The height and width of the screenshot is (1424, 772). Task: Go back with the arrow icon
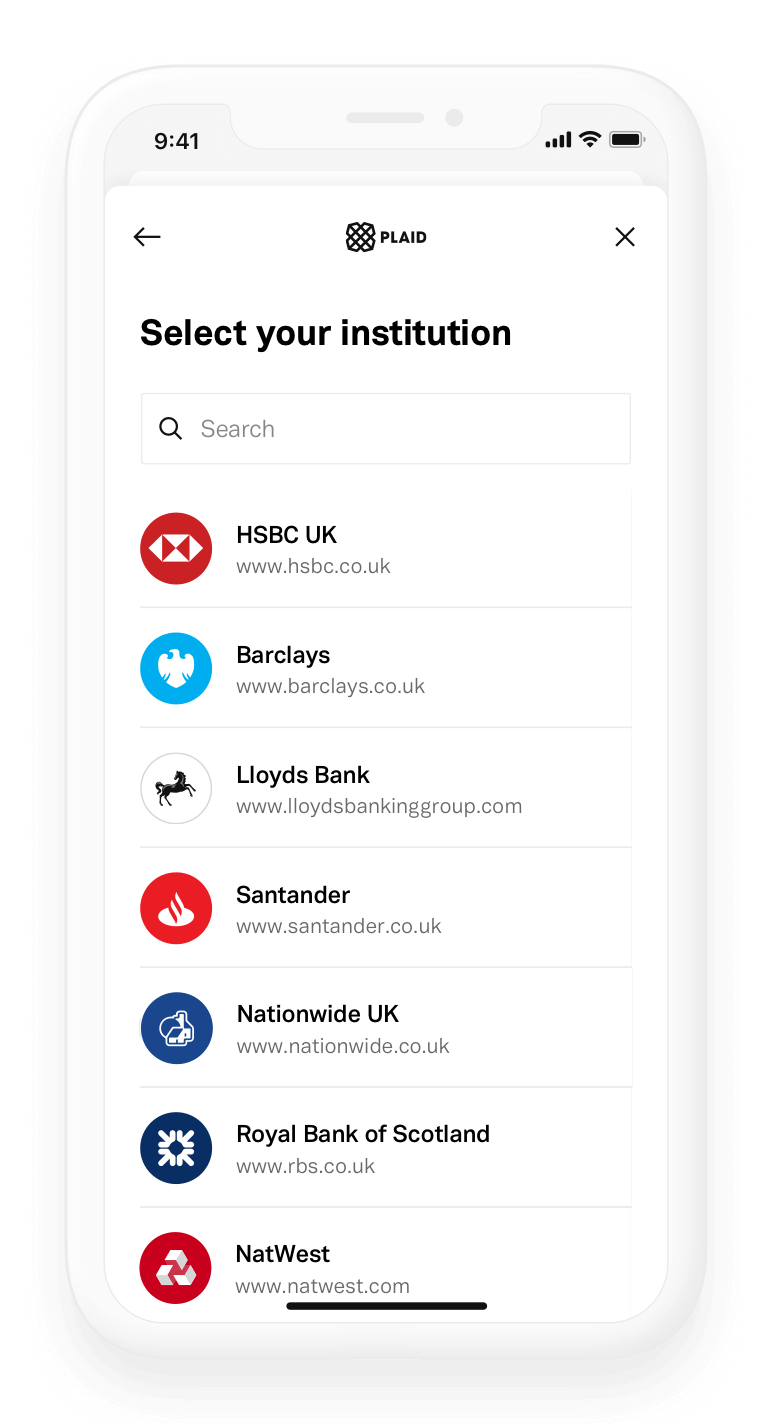pos(147,237)
